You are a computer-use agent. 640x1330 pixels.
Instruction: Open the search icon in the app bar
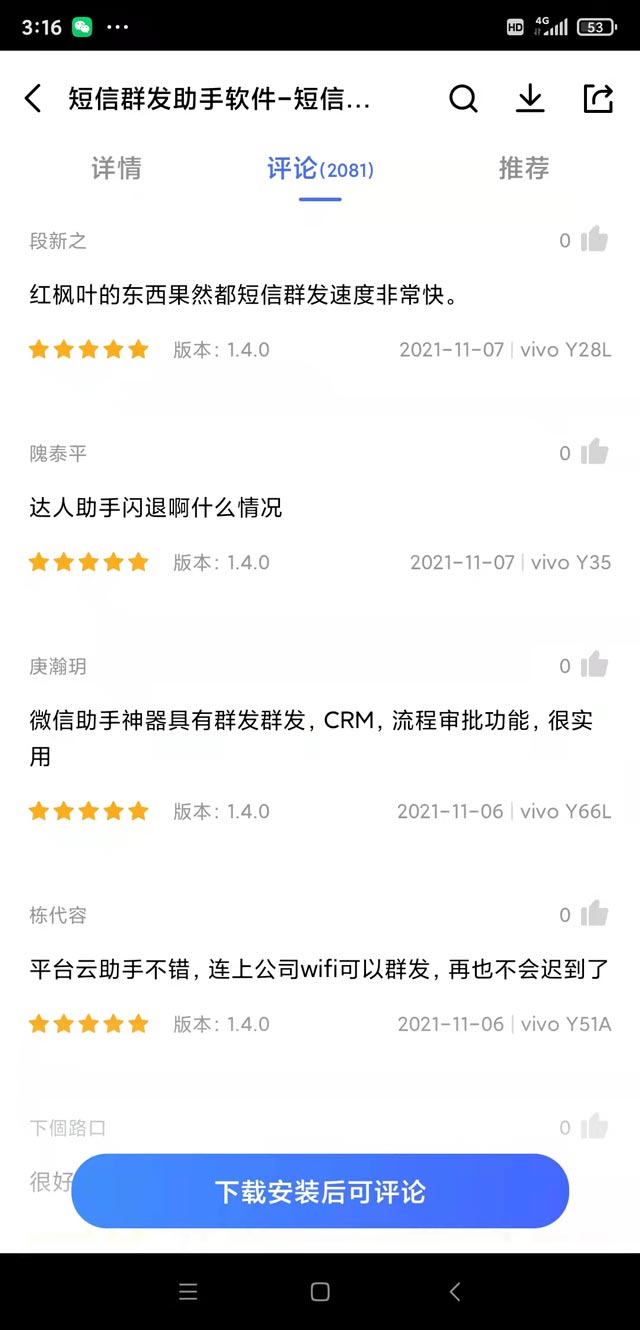click(463, 99)
